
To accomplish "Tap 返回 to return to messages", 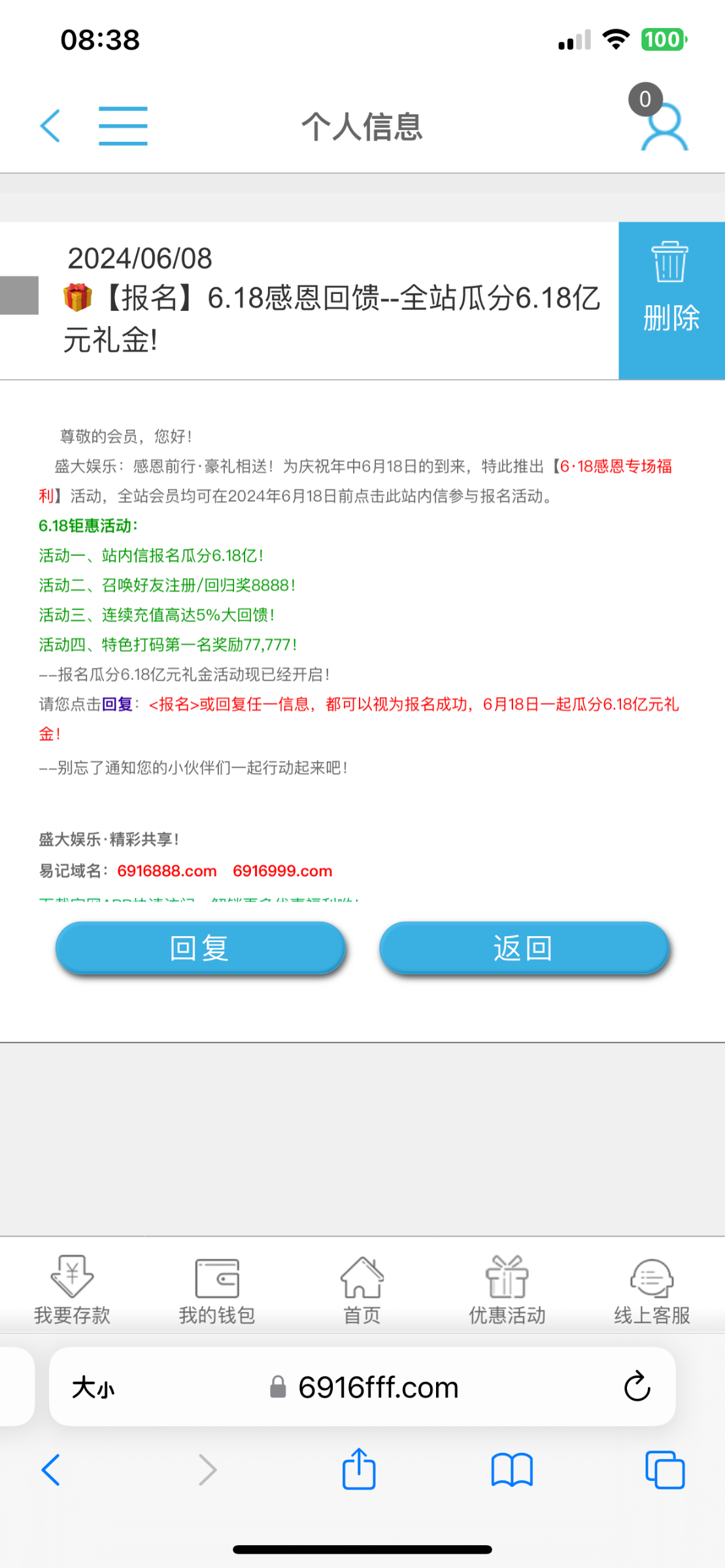I will pos(524,947).
